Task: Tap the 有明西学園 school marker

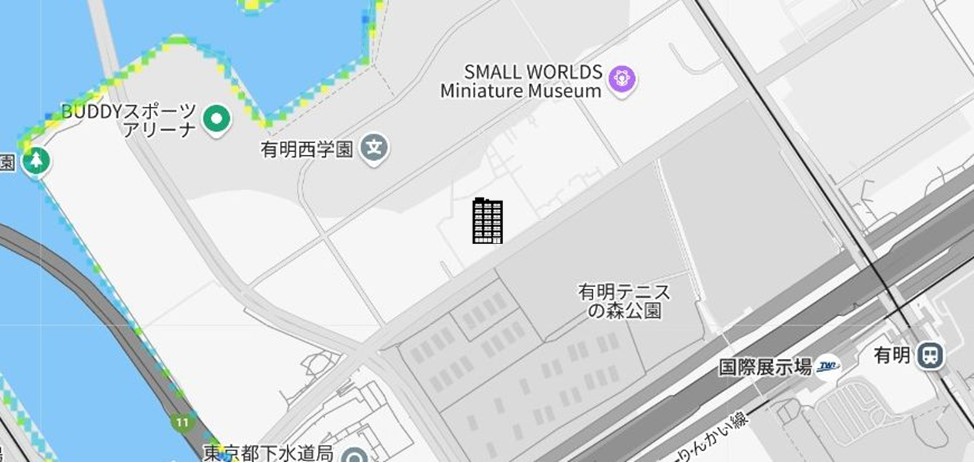Action: click(374, 149)
